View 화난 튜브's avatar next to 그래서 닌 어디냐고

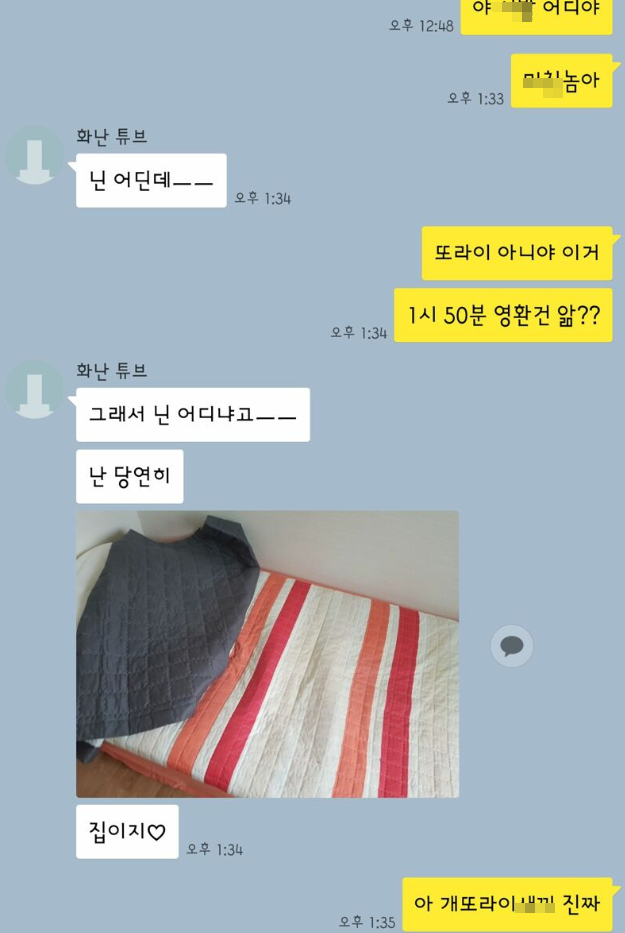[34, 389]
